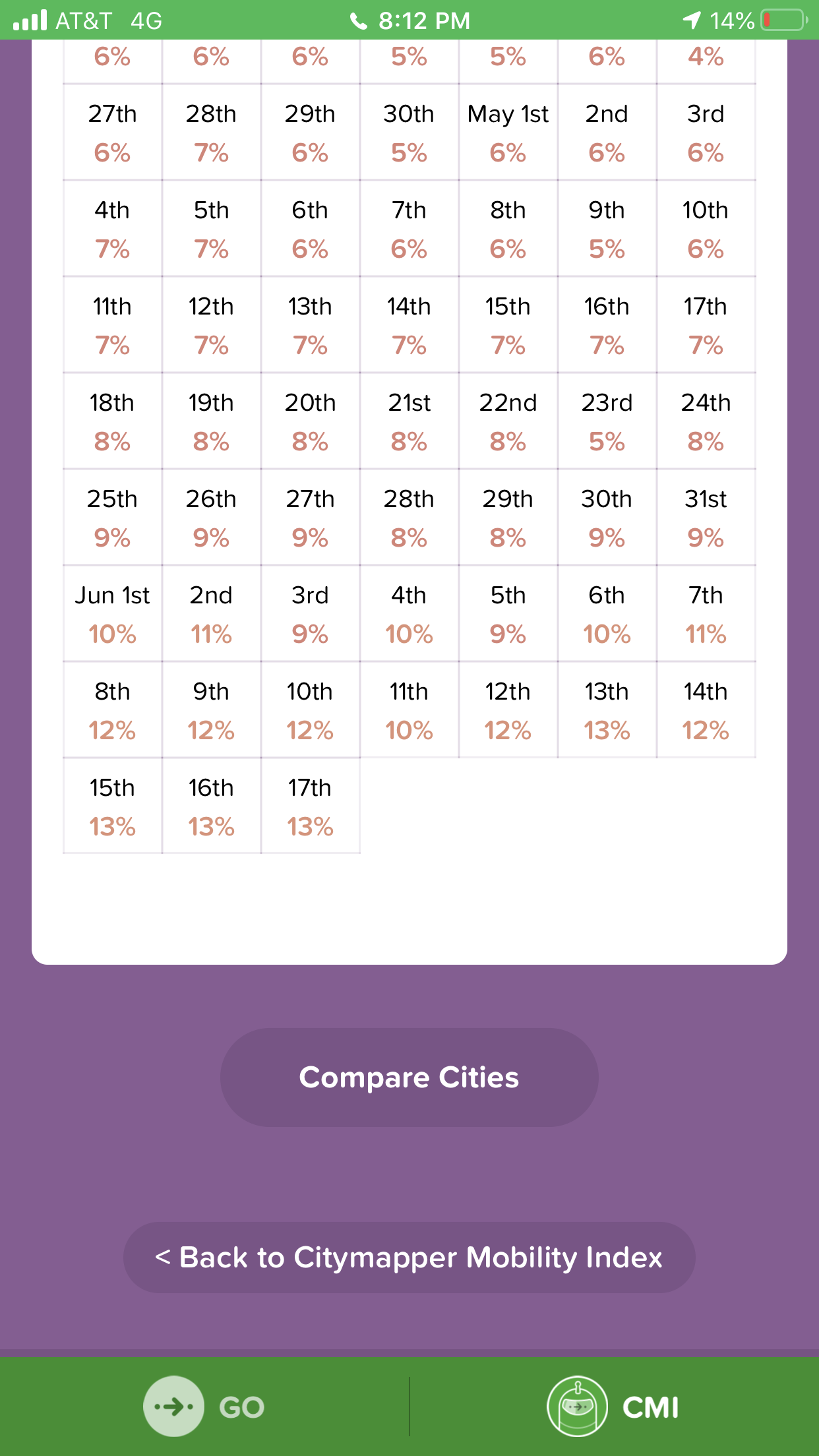Image resolution: width=819 pixels, height=1456 pixels.
Task: Tap the Compare Cities button
Action: point(409,1077)
